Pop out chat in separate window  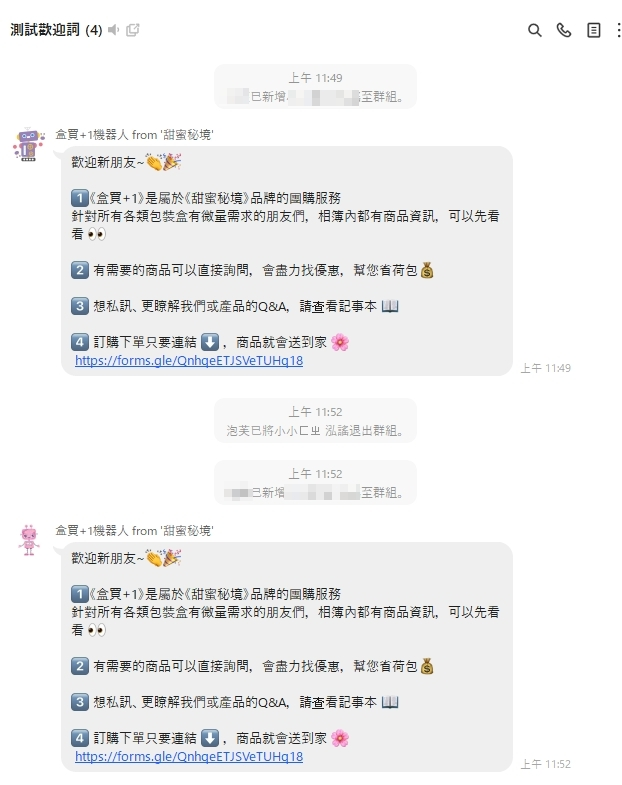click(x=133, y=30)
